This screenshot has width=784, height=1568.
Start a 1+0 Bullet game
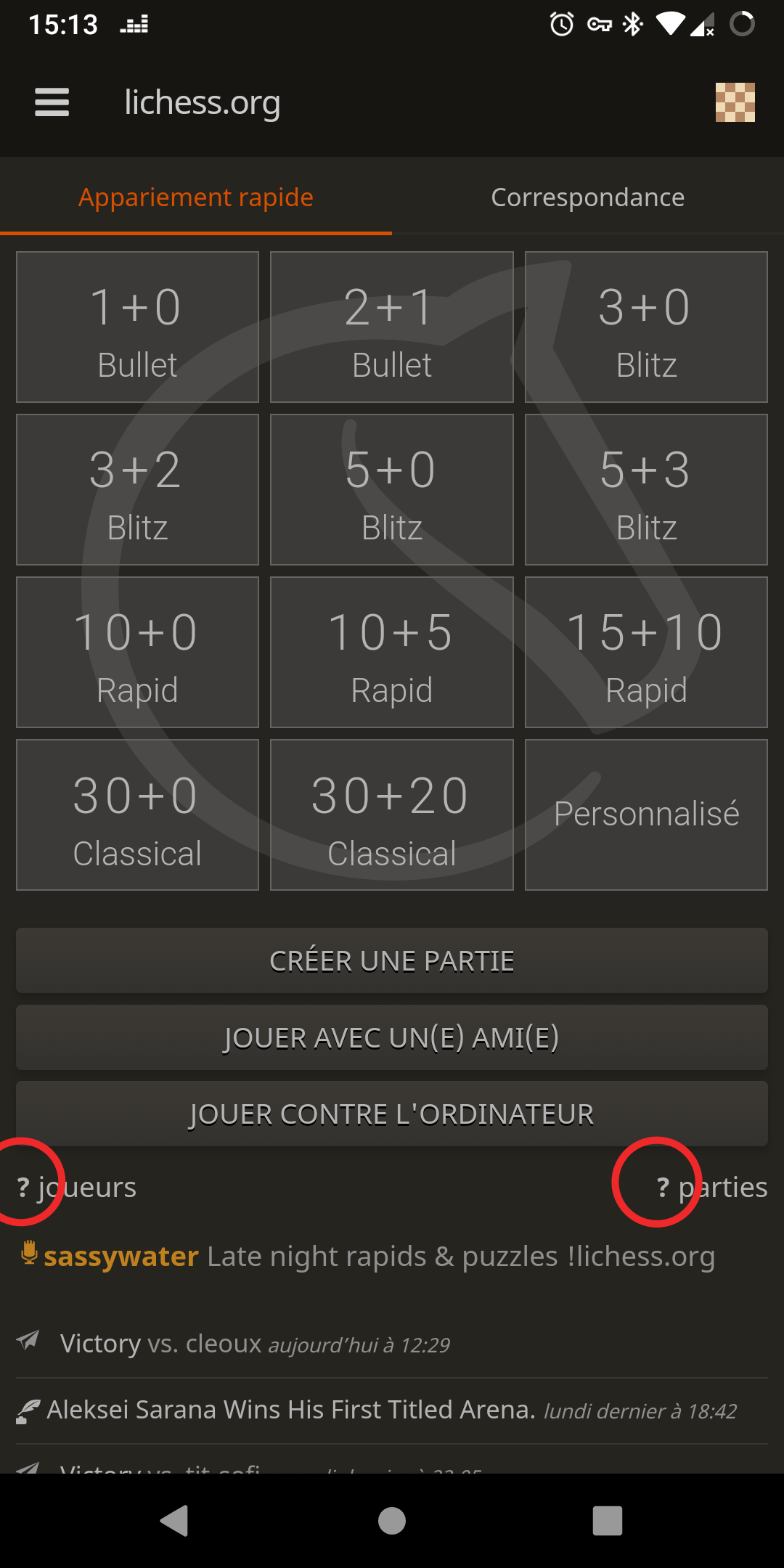tap(137, 327)
